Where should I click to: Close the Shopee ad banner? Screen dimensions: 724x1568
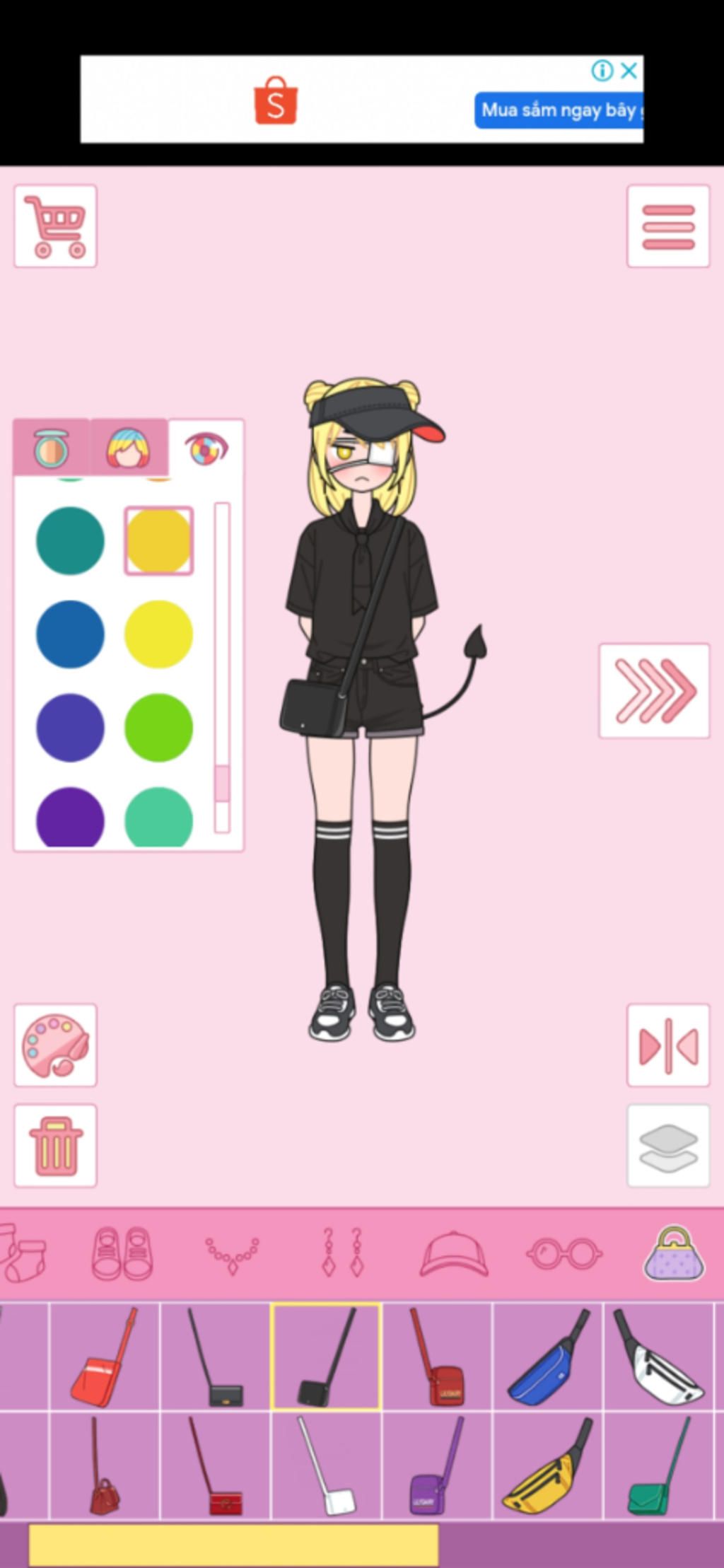(x=629, y=71)
